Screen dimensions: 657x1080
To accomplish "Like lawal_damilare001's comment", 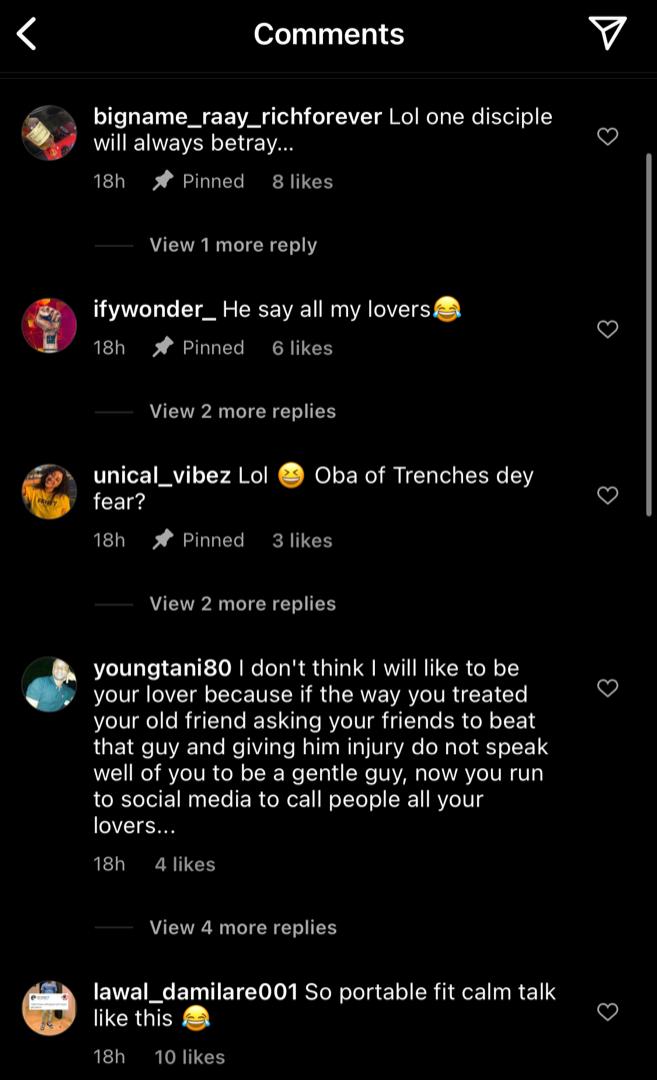I will click(607, 1012).
